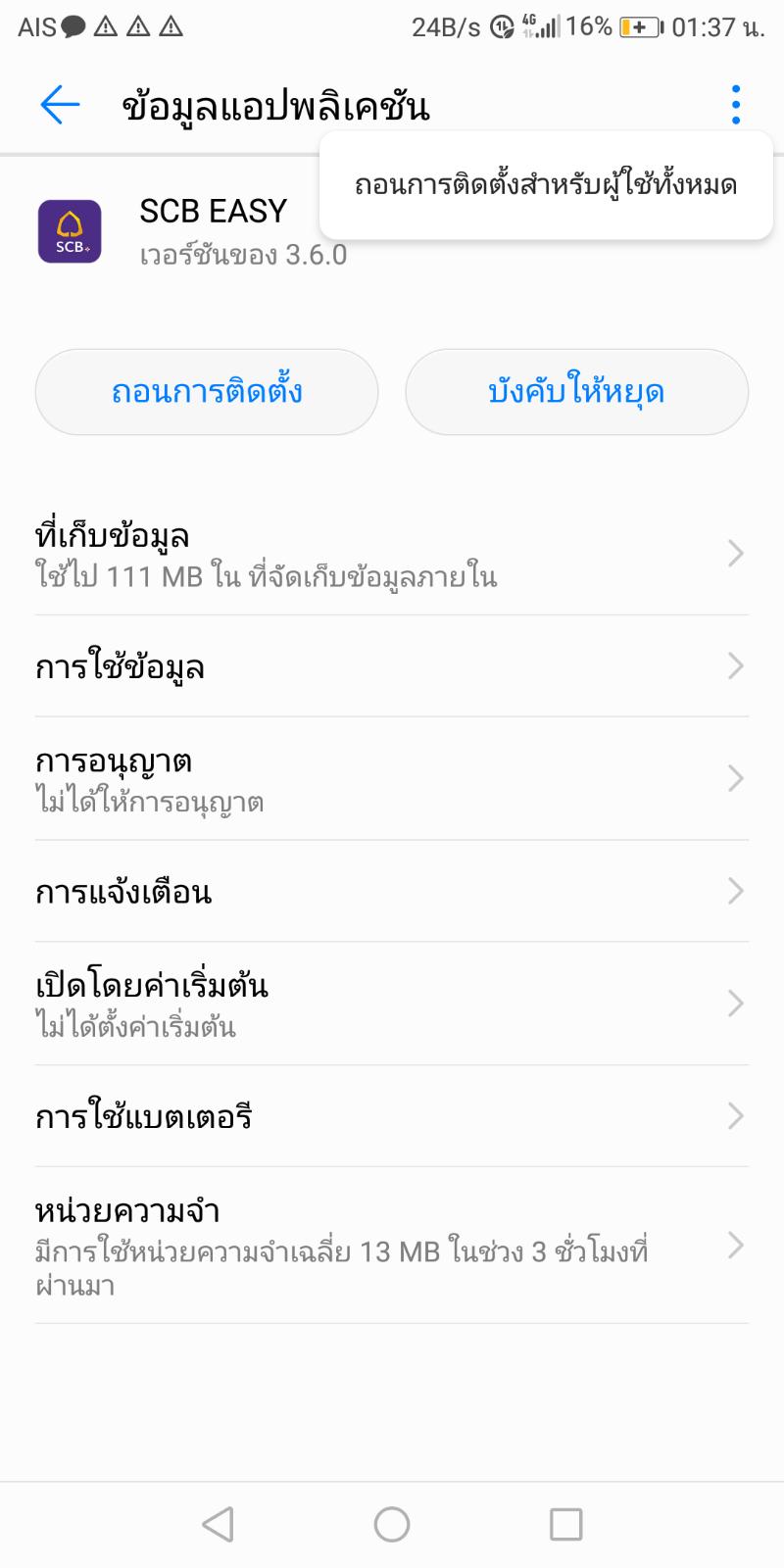Go back using the top-left arrow
Viewport: 784px width, 1568px height.
tap(60, 105)
